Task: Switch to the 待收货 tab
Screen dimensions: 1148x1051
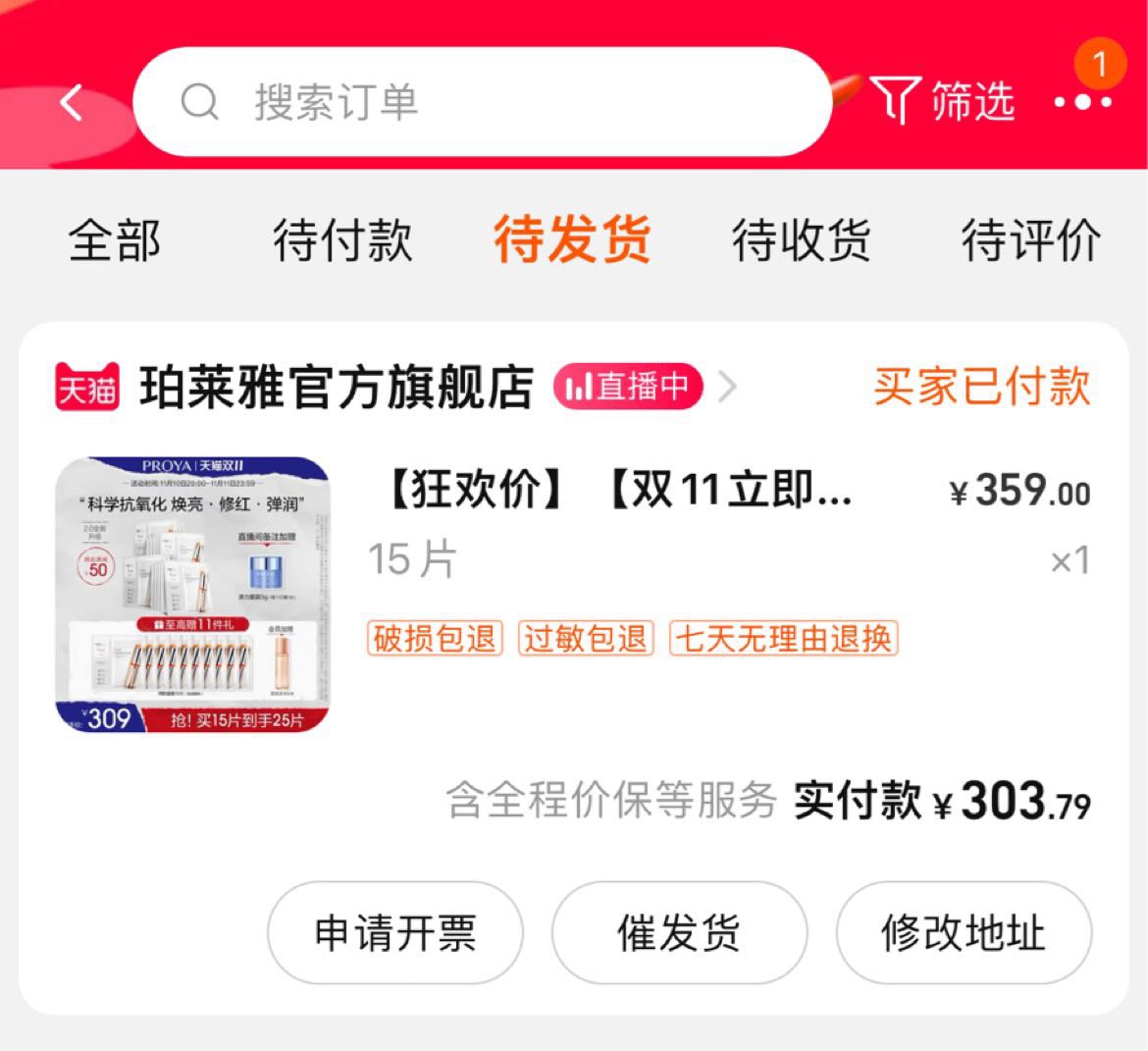Action: point(801,240)
